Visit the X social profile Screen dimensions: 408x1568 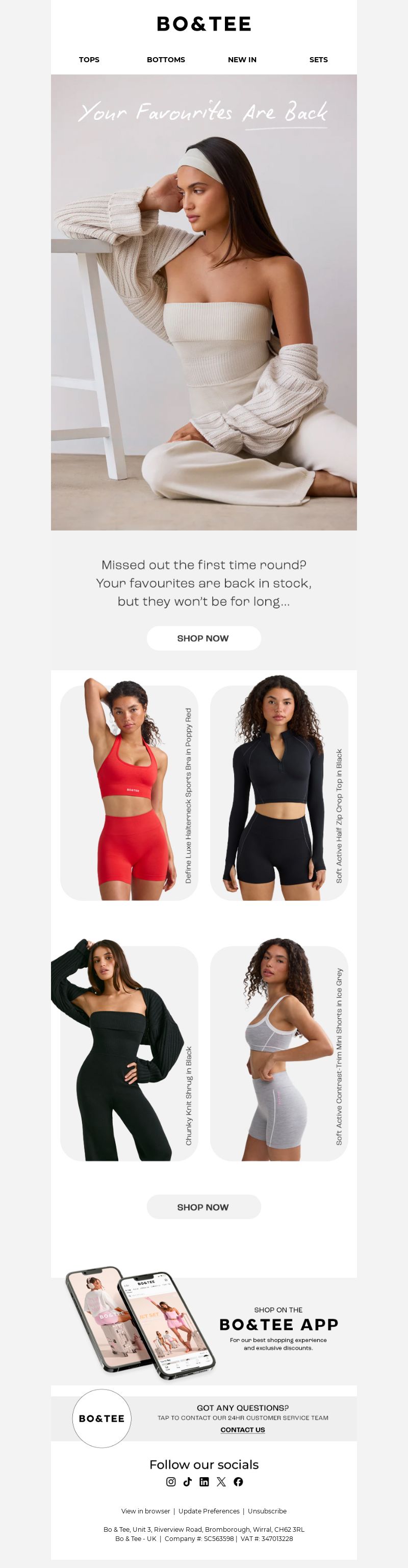click(221, 1482)
